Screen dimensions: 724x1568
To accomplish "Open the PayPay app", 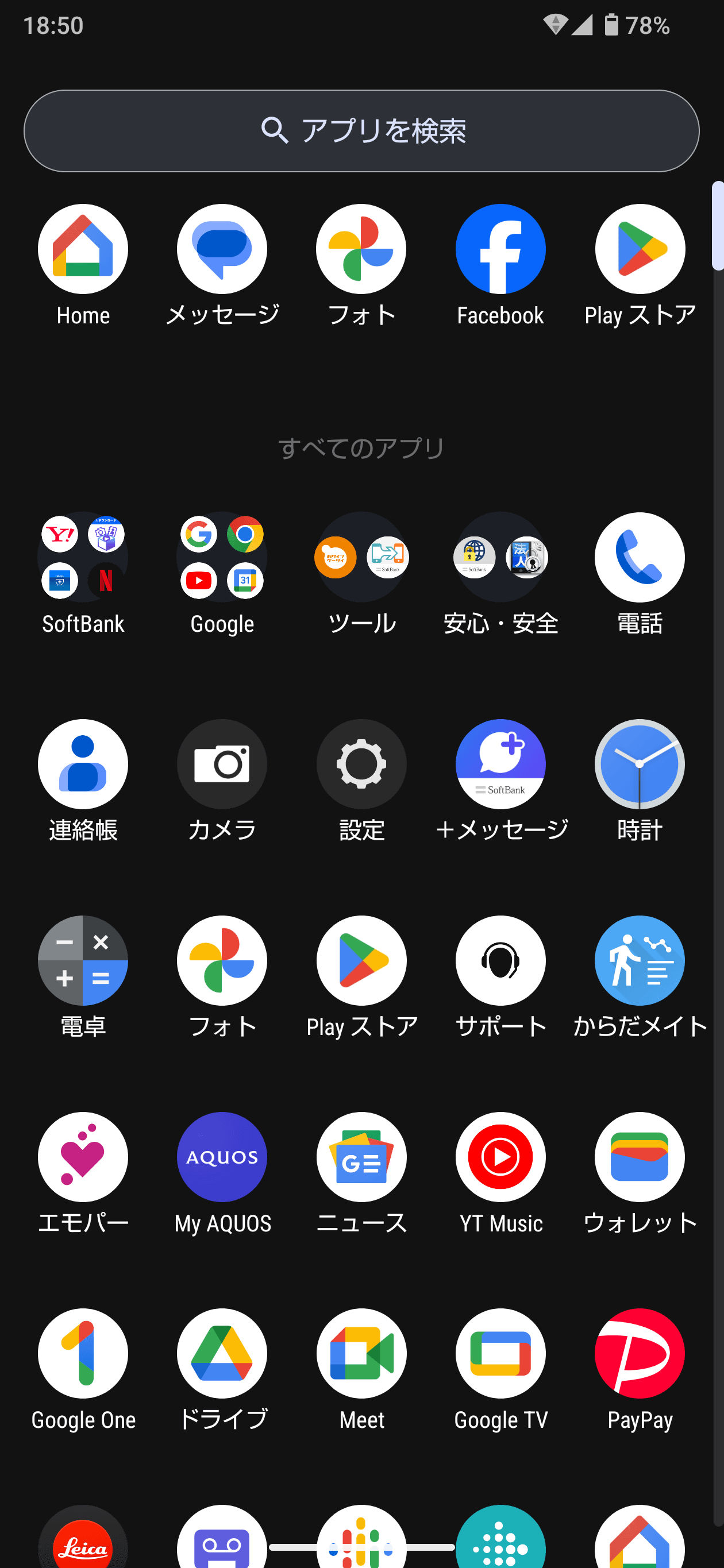I will (x=640, y=1354).
